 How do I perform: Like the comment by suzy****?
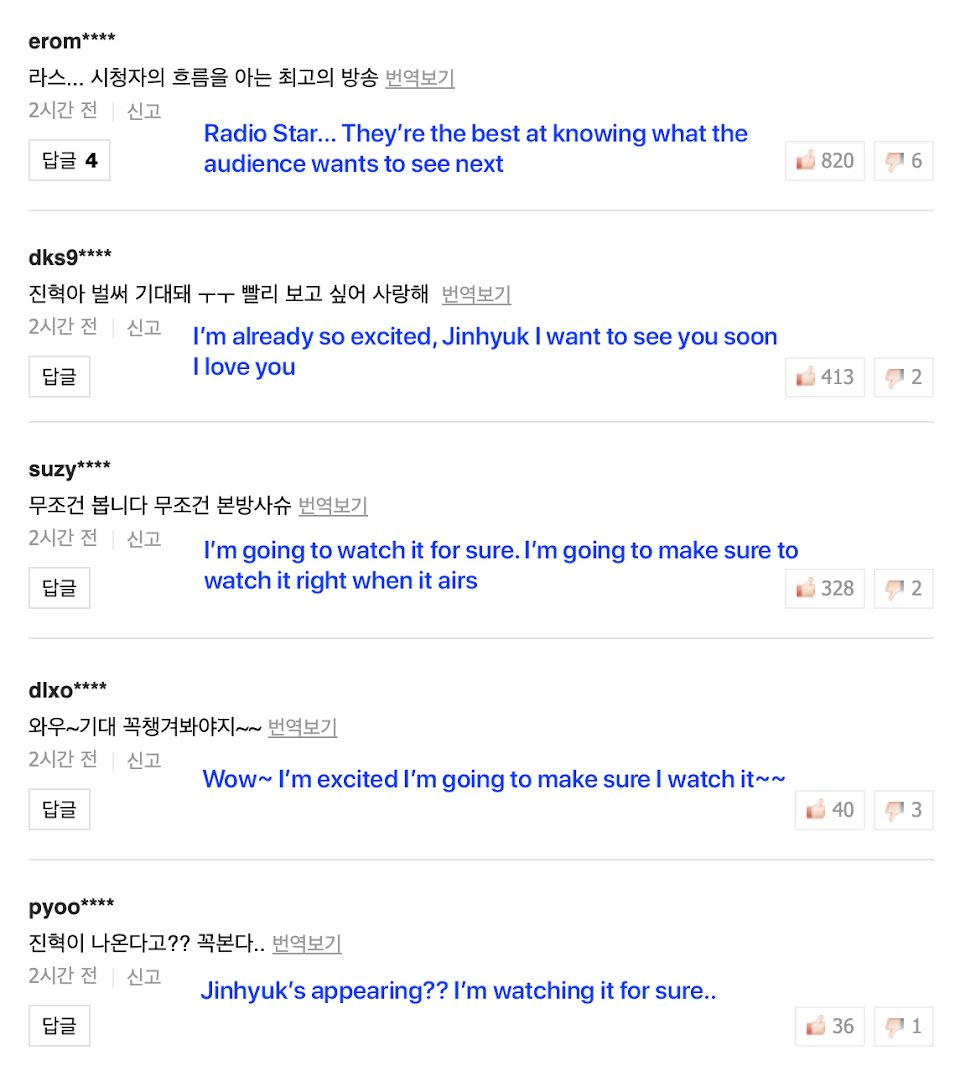(x=825, y=588)
